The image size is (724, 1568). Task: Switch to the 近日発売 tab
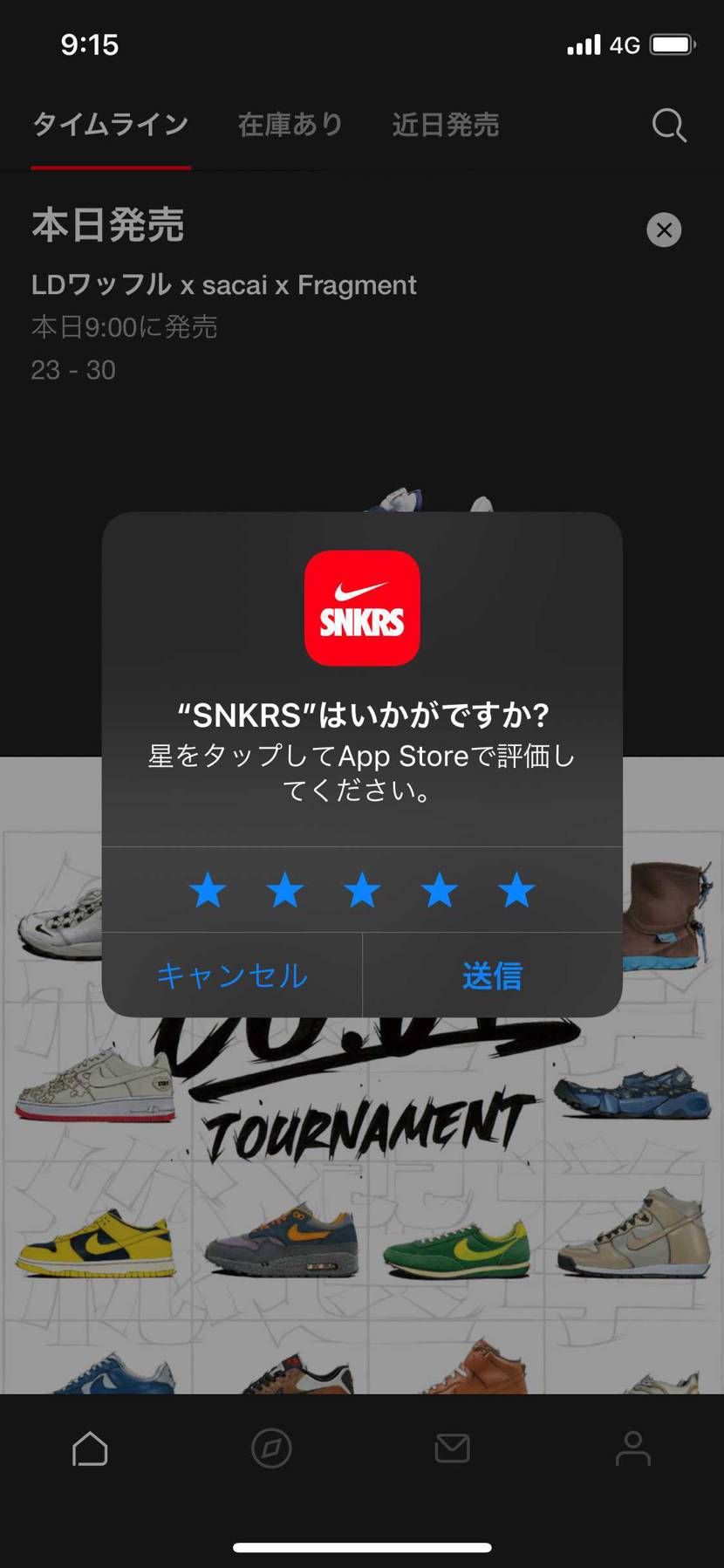click(x=445, y=125)
